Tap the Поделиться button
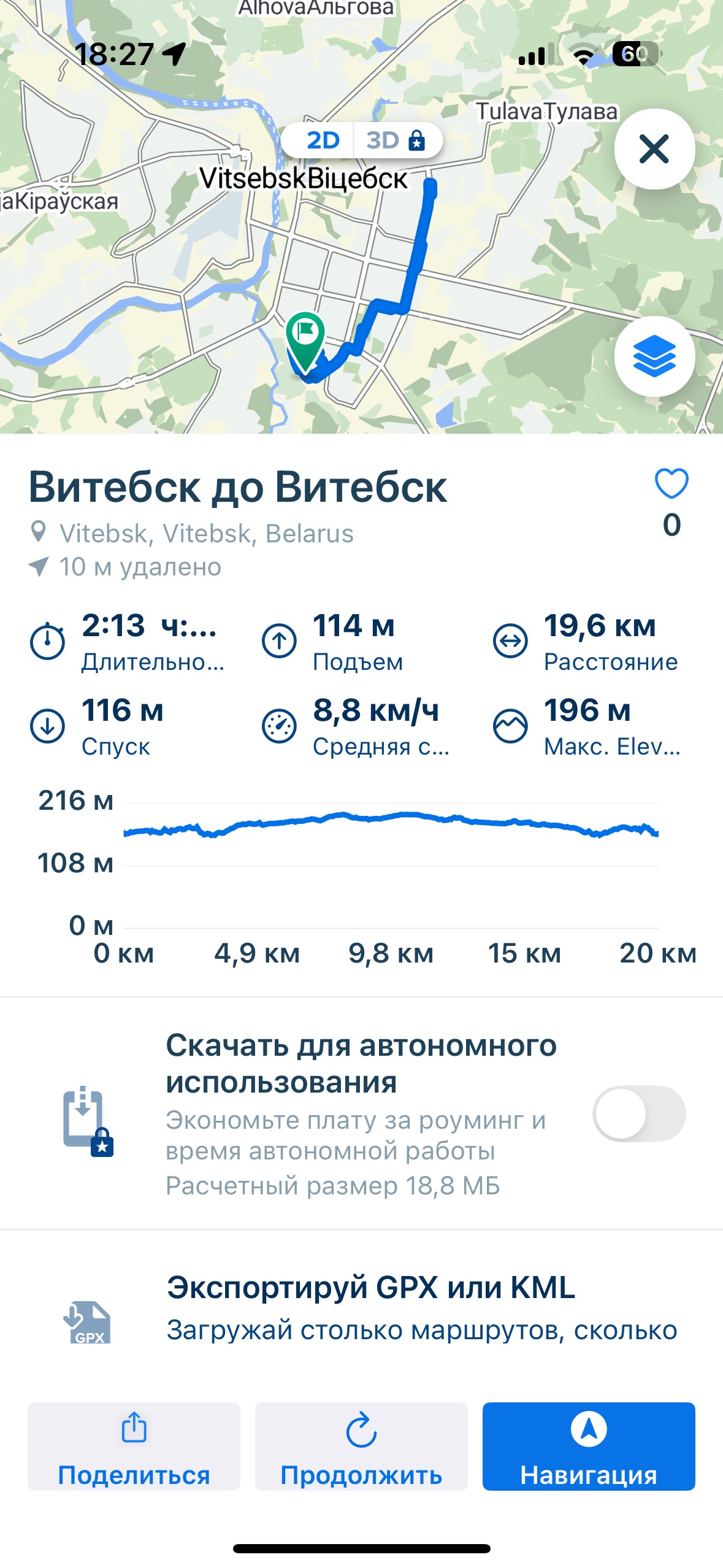Image resolution: width=723 pixels, height=1568 pixels. [134, 1446]
